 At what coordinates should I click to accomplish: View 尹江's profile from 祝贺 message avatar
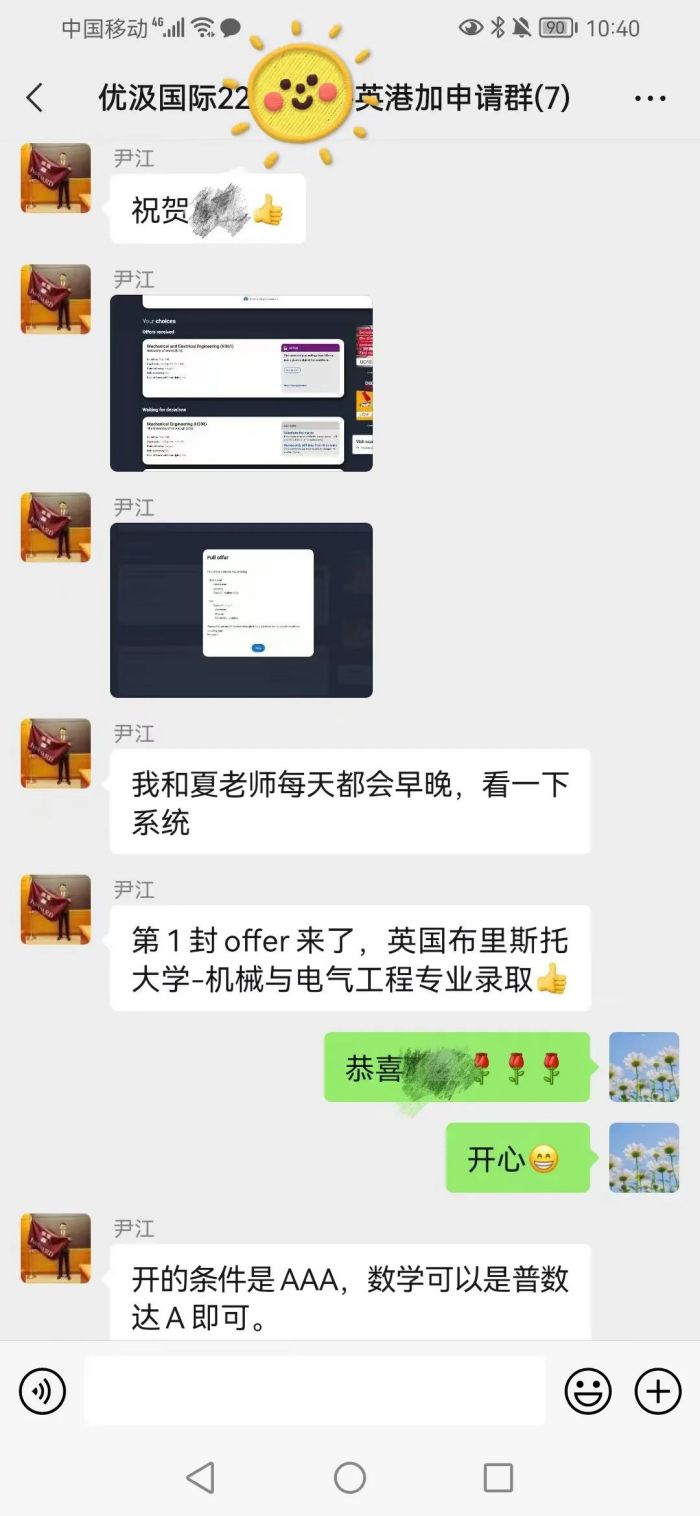coord(56,179)
